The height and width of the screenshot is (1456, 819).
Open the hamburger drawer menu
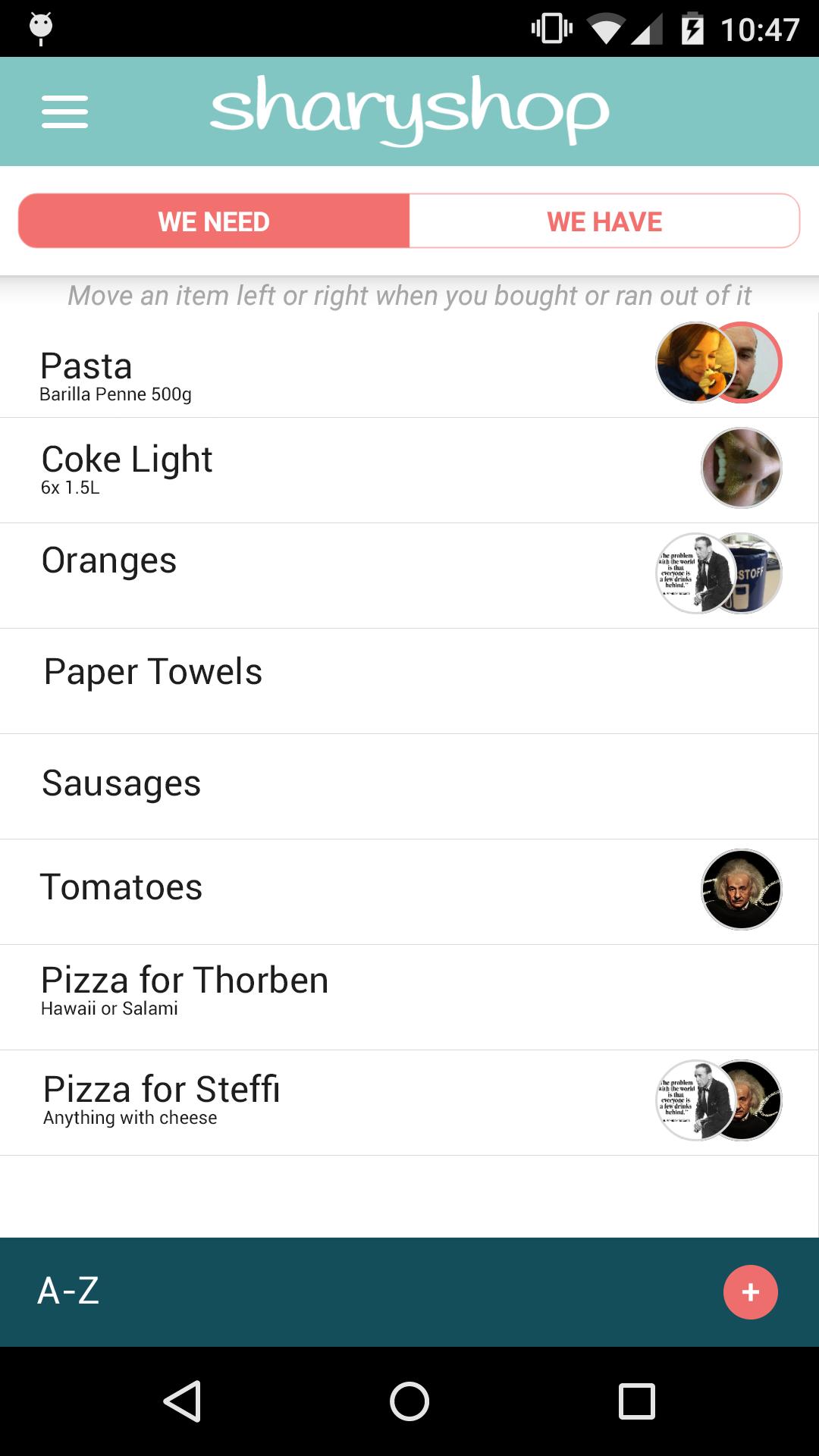pyautogui.click(x=65, y=111)
